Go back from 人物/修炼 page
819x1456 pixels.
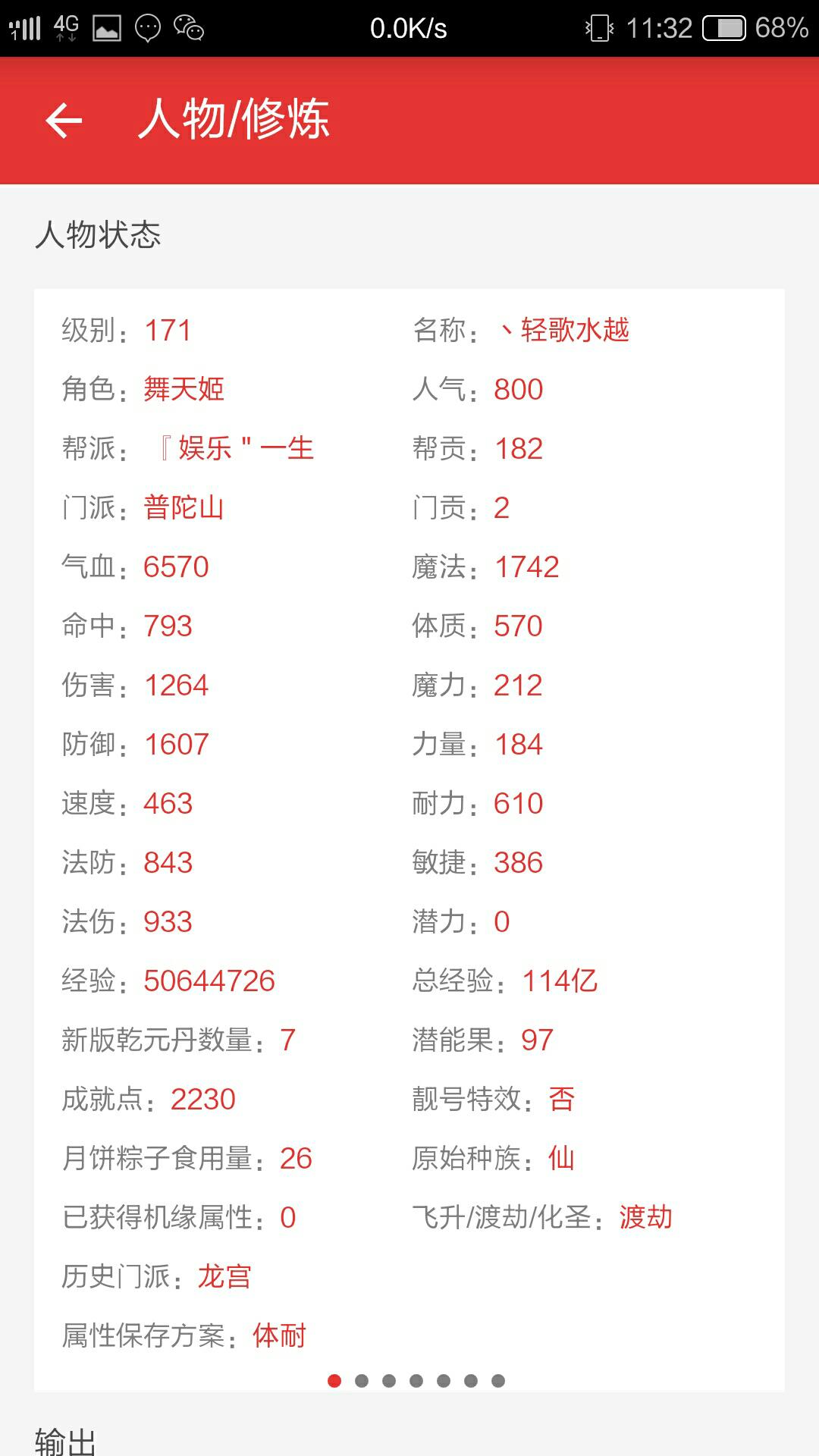(x=64, y=121)
